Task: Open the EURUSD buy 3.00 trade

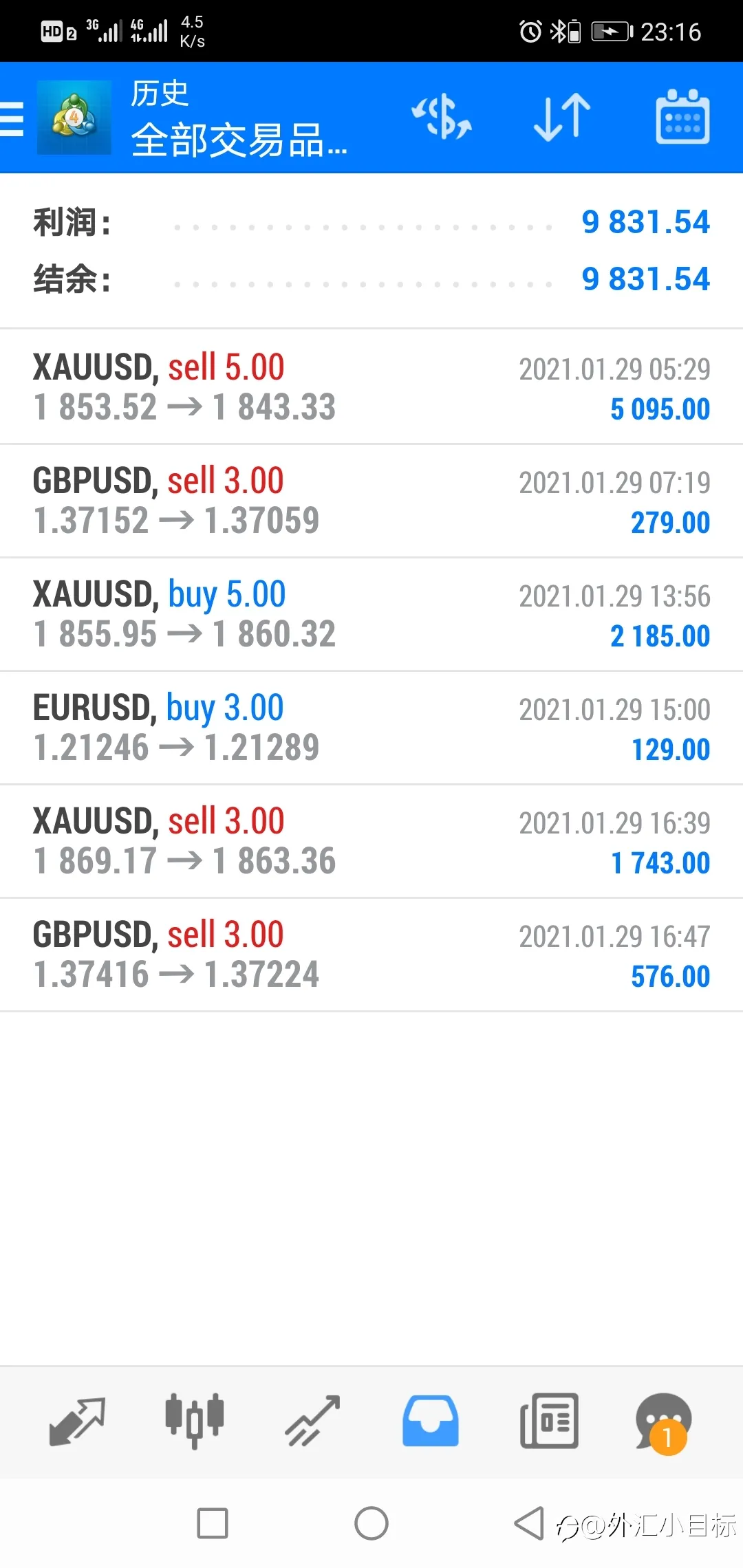Action: point(371,728)
